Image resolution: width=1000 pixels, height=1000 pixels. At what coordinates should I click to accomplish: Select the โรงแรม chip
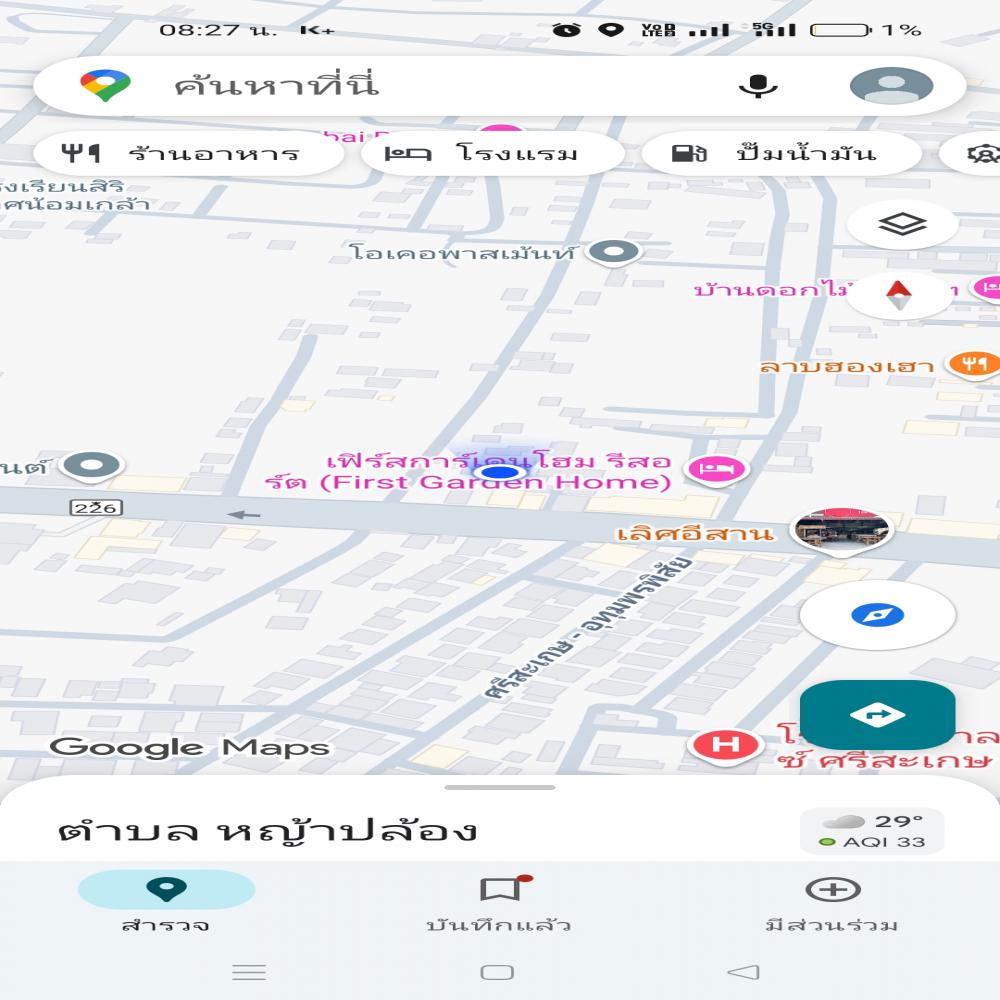coord(493,154)
